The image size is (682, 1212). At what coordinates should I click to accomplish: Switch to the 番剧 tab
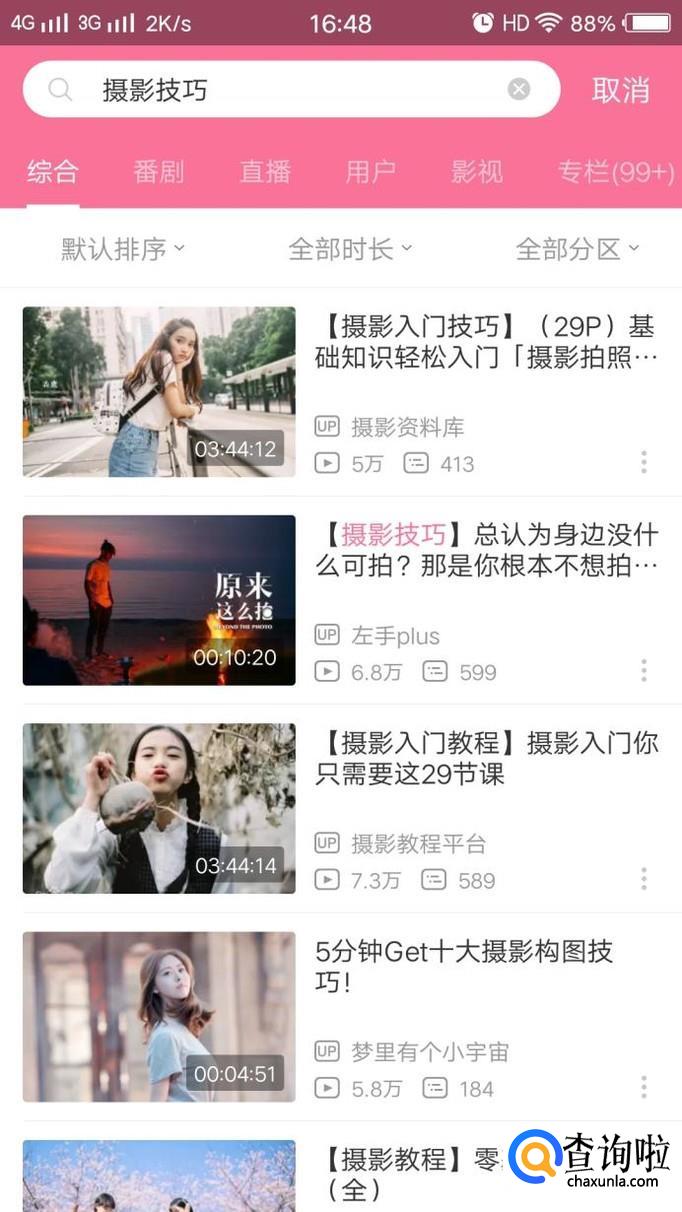tap(159, 172)
